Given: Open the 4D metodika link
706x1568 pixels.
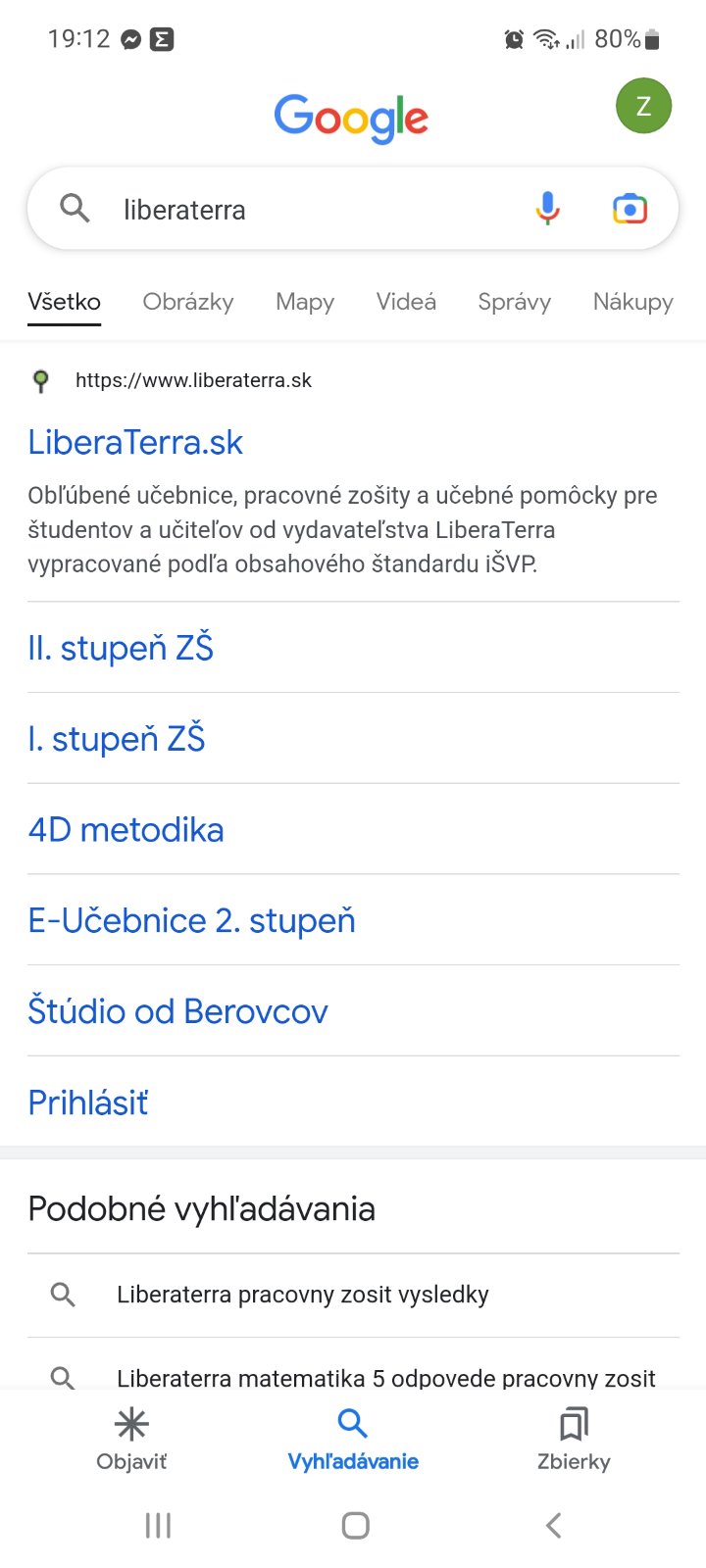Looking at the screenshot, I should [126, 830].
